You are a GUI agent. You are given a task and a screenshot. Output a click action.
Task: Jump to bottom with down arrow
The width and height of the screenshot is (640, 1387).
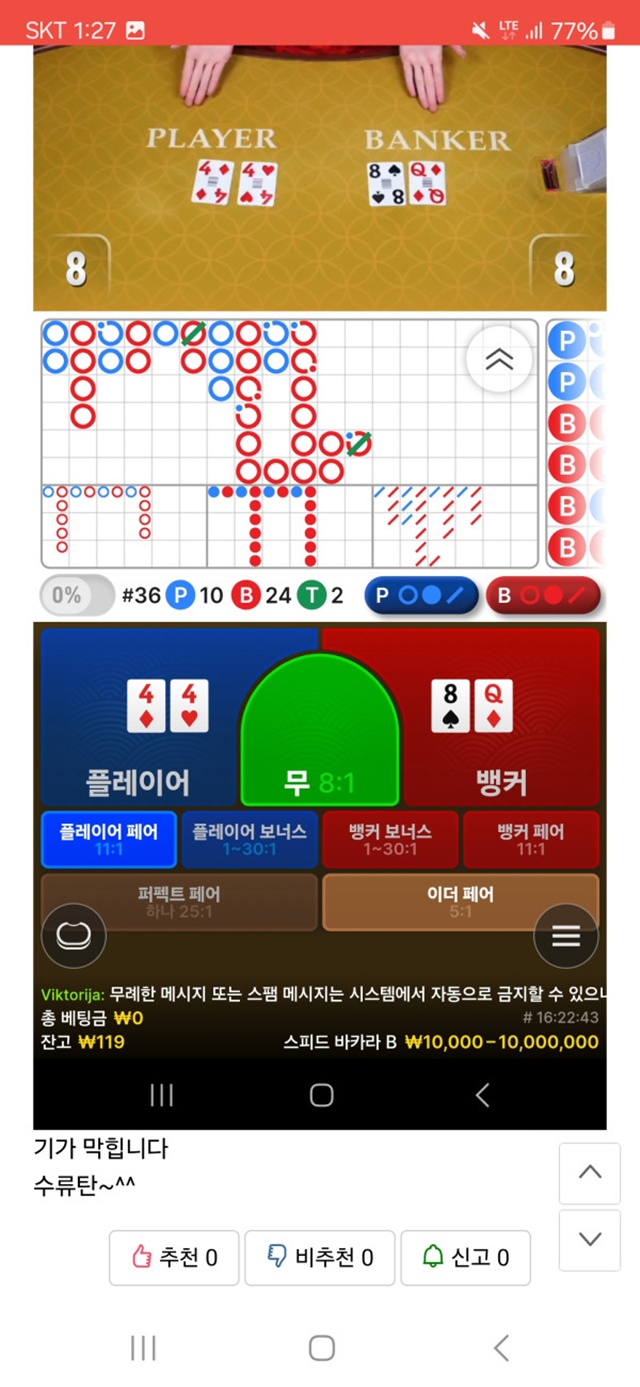[x=590, y=1239]
